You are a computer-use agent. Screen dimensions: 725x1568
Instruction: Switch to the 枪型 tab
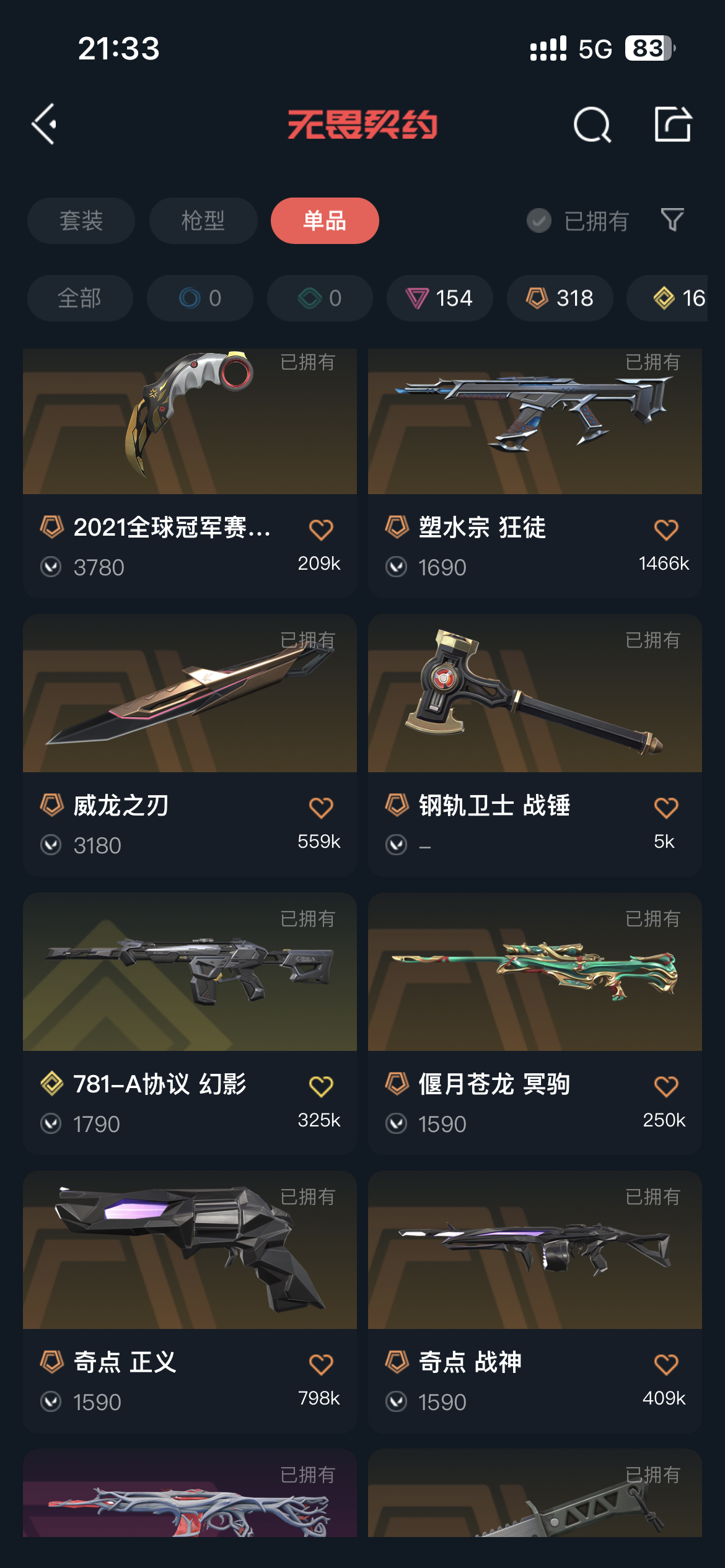203,220
